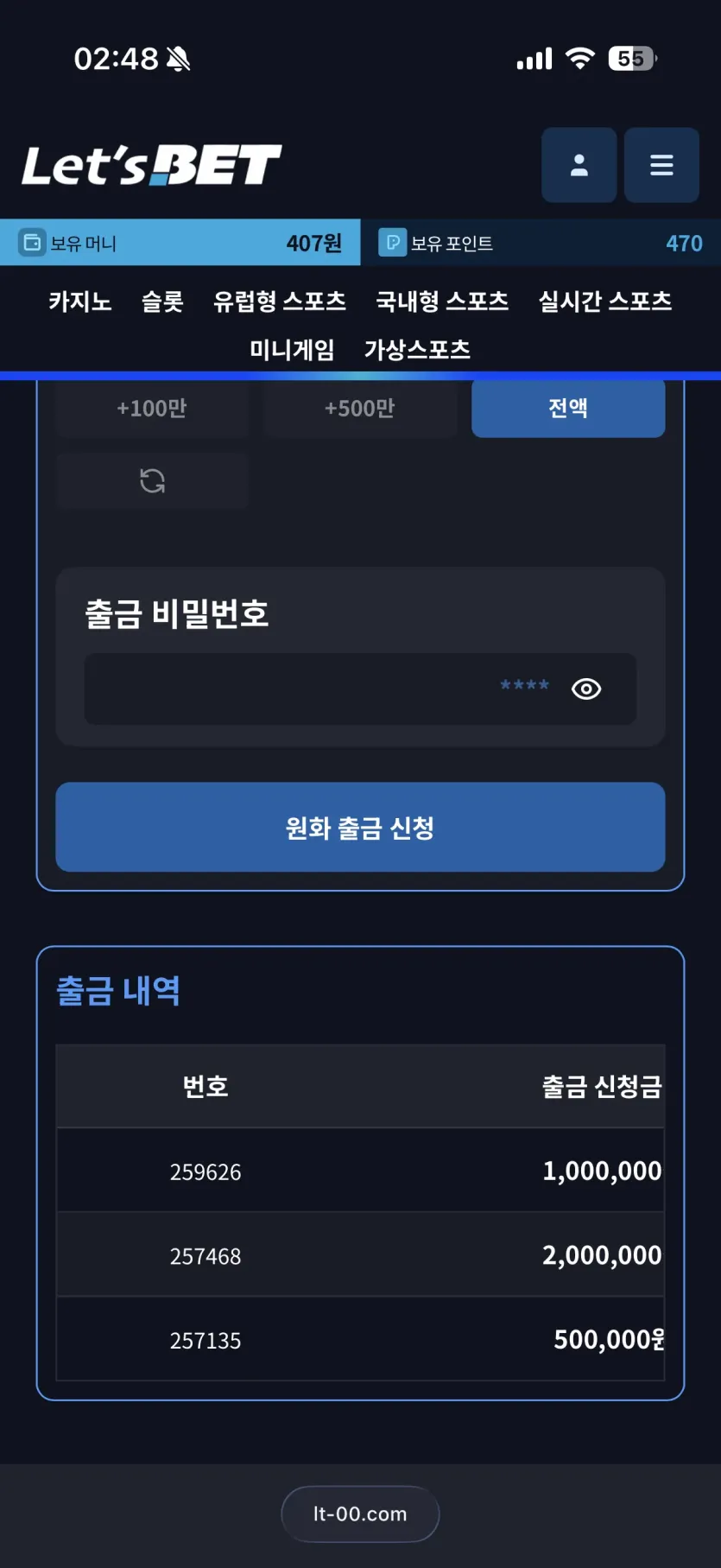Screen dimensions: 721x1568
Task: Open the 가상스포츠 menu
Action: coord(417,350)
